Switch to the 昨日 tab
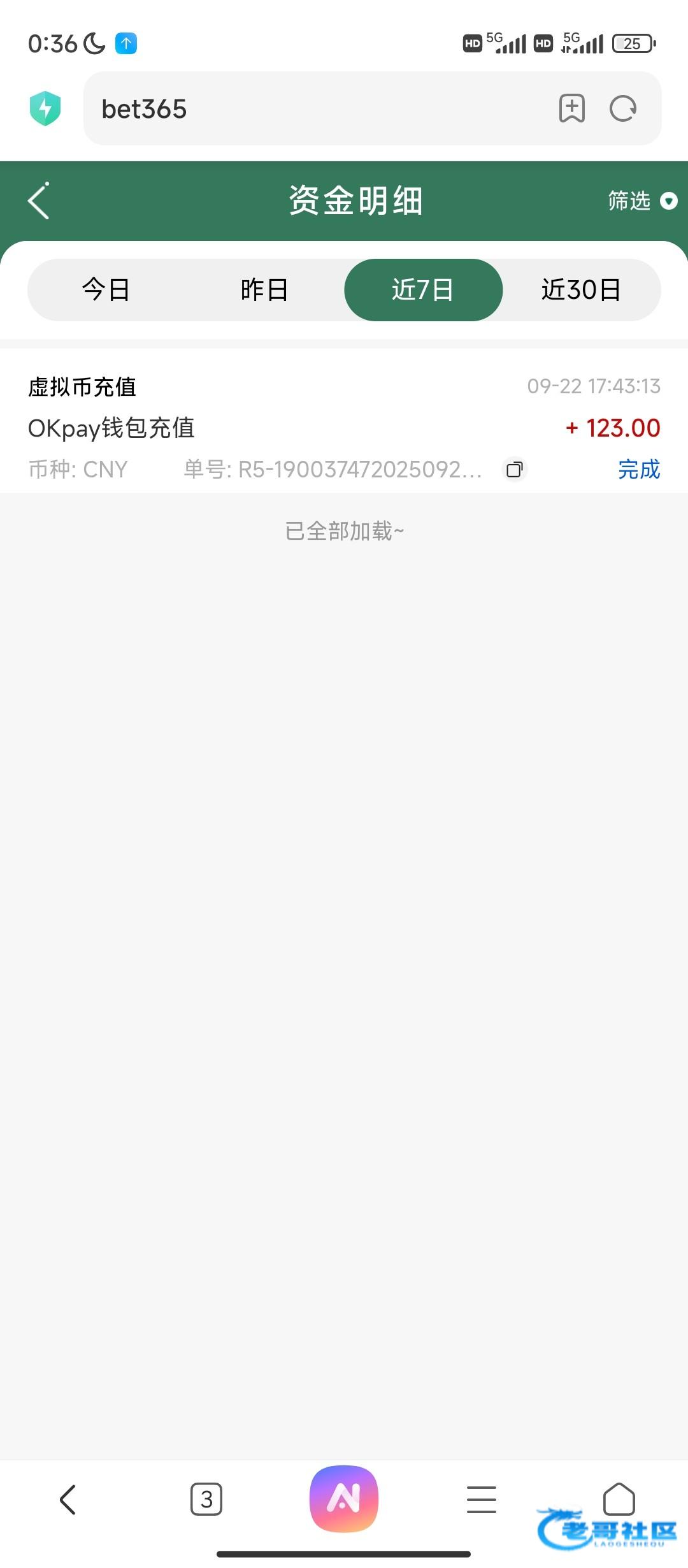Viewport: 688px width, 1568px height. [x=264, y=290]
